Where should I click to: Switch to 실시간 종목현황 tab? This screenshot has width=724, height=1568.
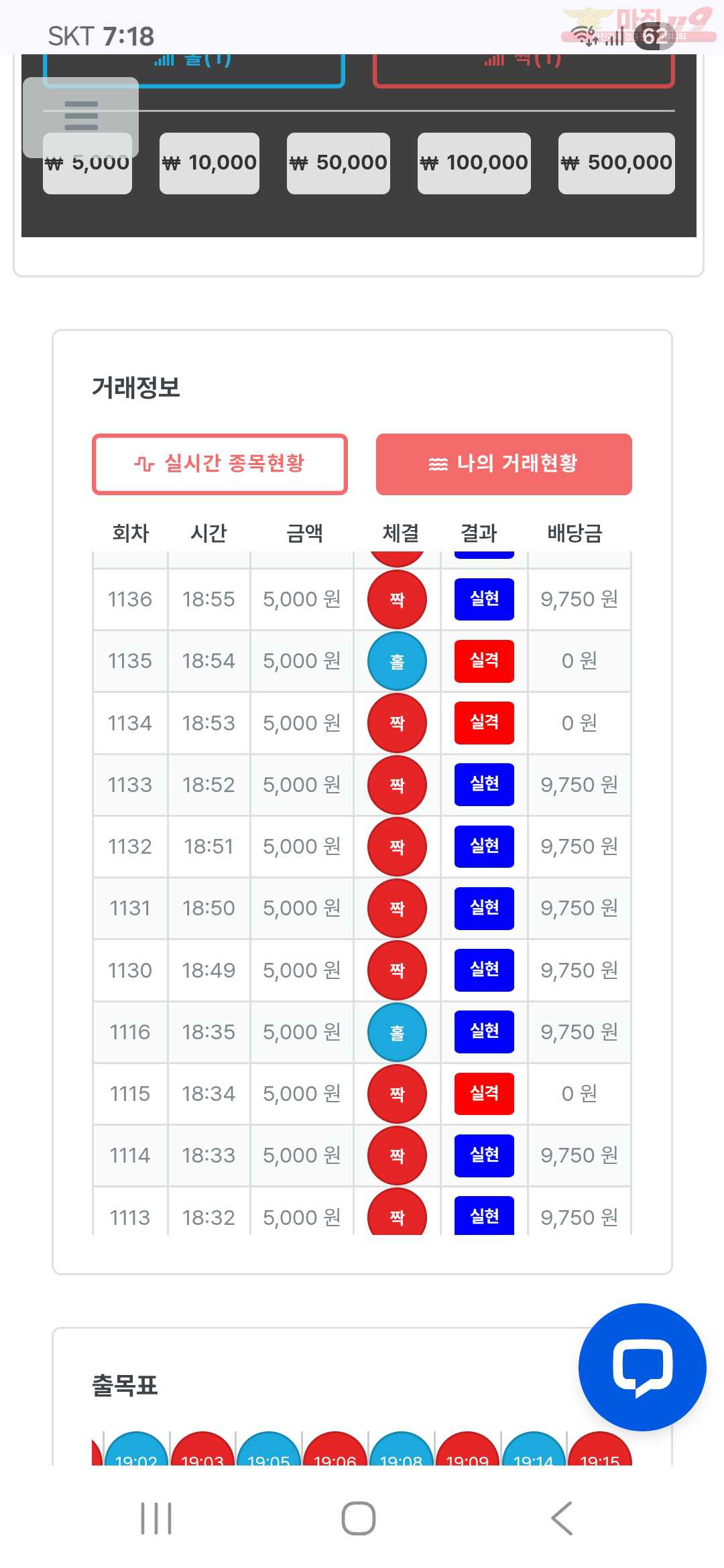pos(220,464)
